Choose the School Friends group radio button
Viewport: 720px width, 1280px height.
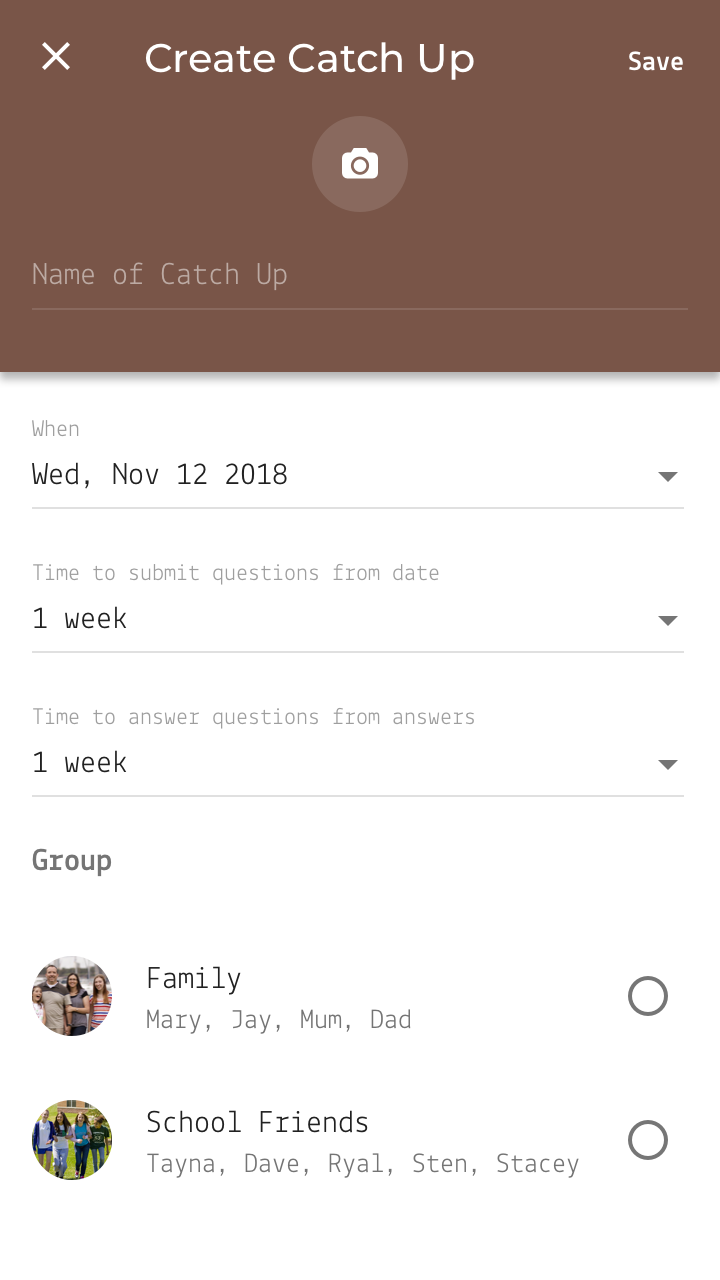tap(648, 1140)
